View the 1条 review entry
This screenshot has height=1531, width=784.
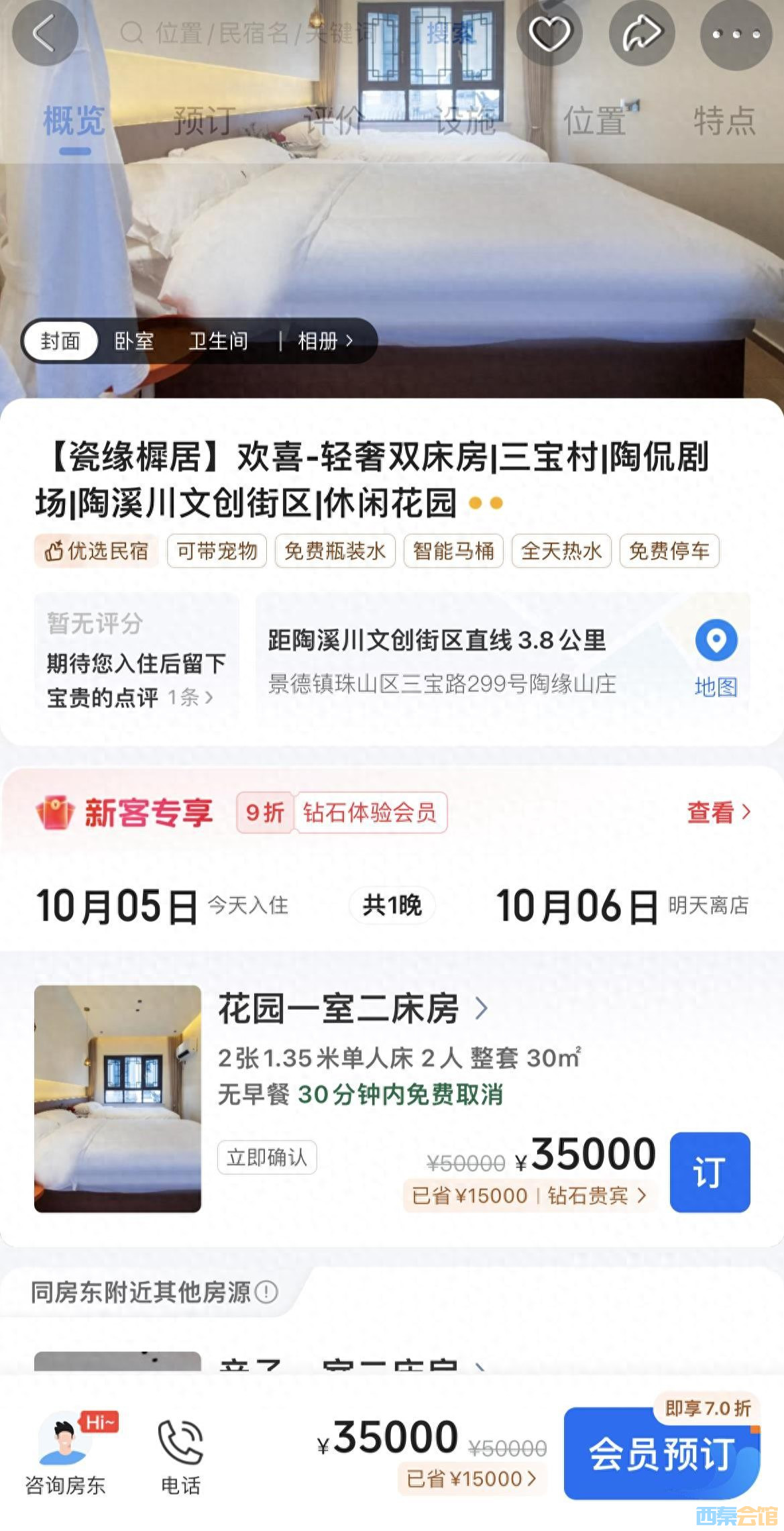(x=190, y=698)
